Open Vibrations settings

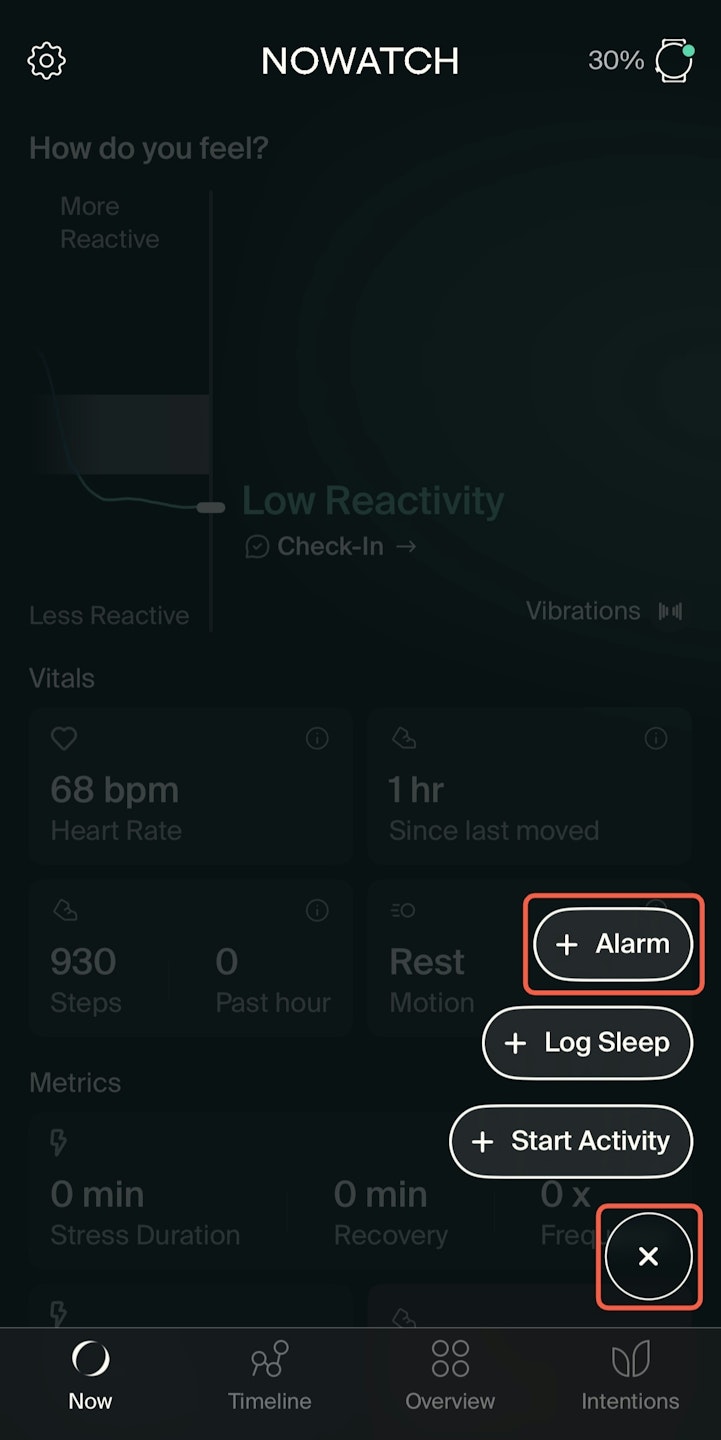(x=604, y=611)
